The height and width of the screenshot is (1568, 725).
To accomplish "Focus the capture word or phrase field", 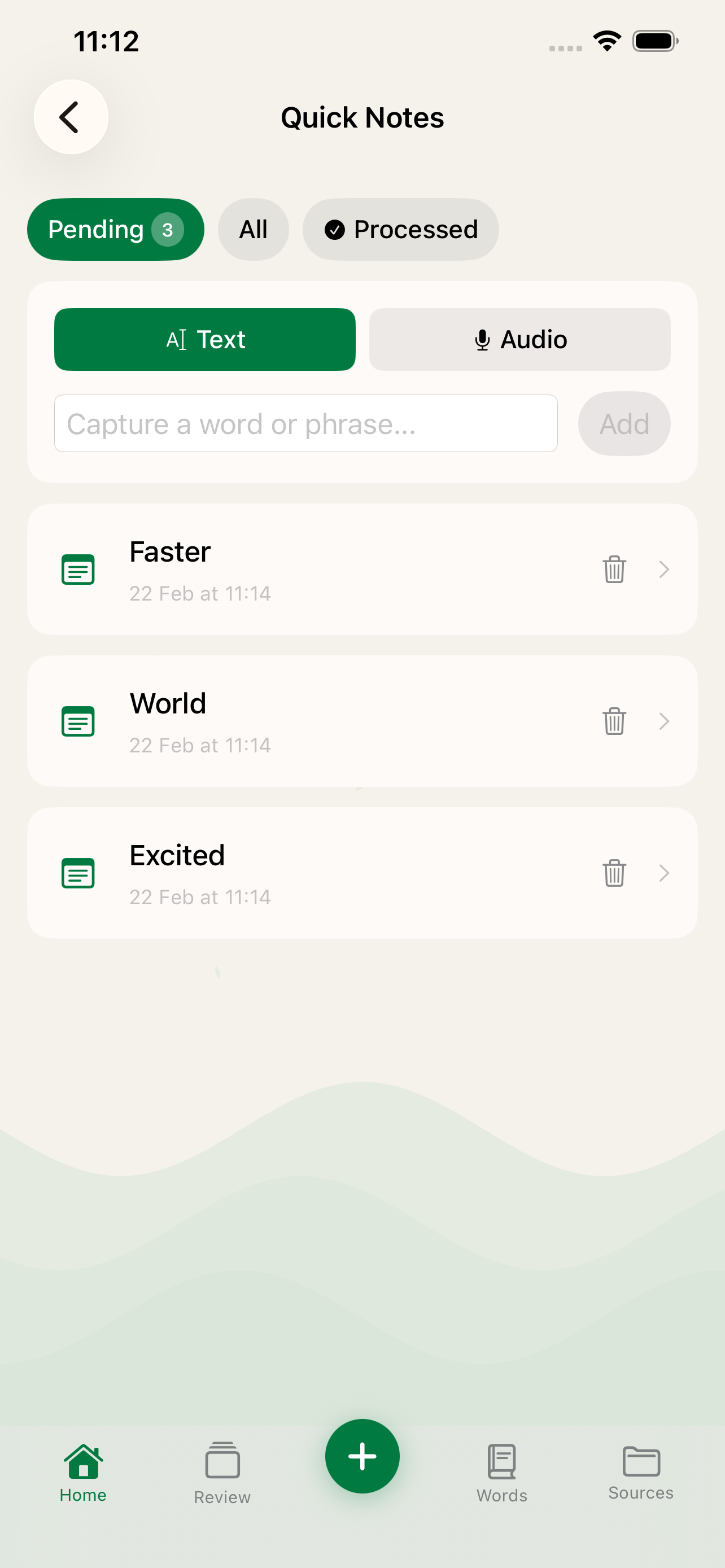I will pyautogui.click(x=305, y=424).
